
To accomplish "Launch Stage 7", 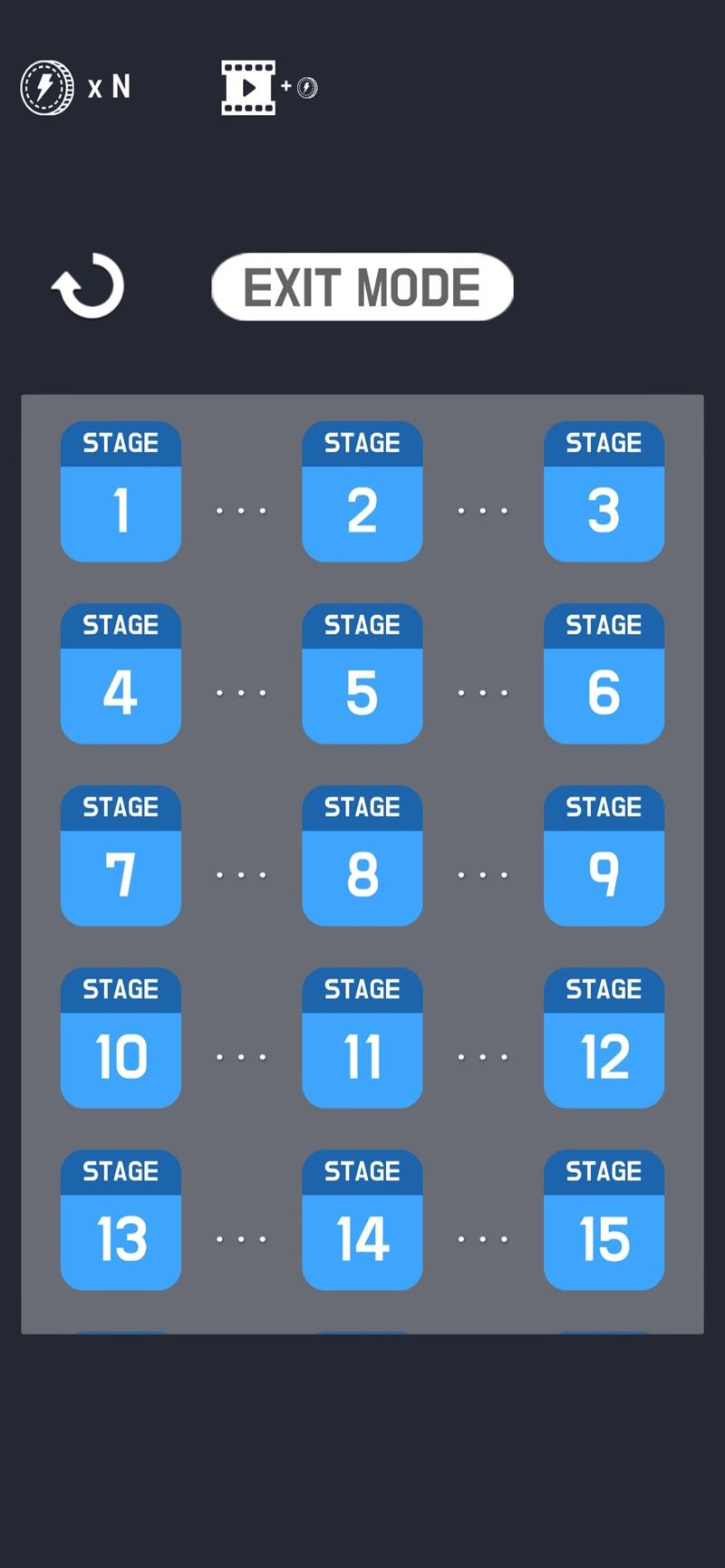I will pyautogui.click(x=121, y=856).
